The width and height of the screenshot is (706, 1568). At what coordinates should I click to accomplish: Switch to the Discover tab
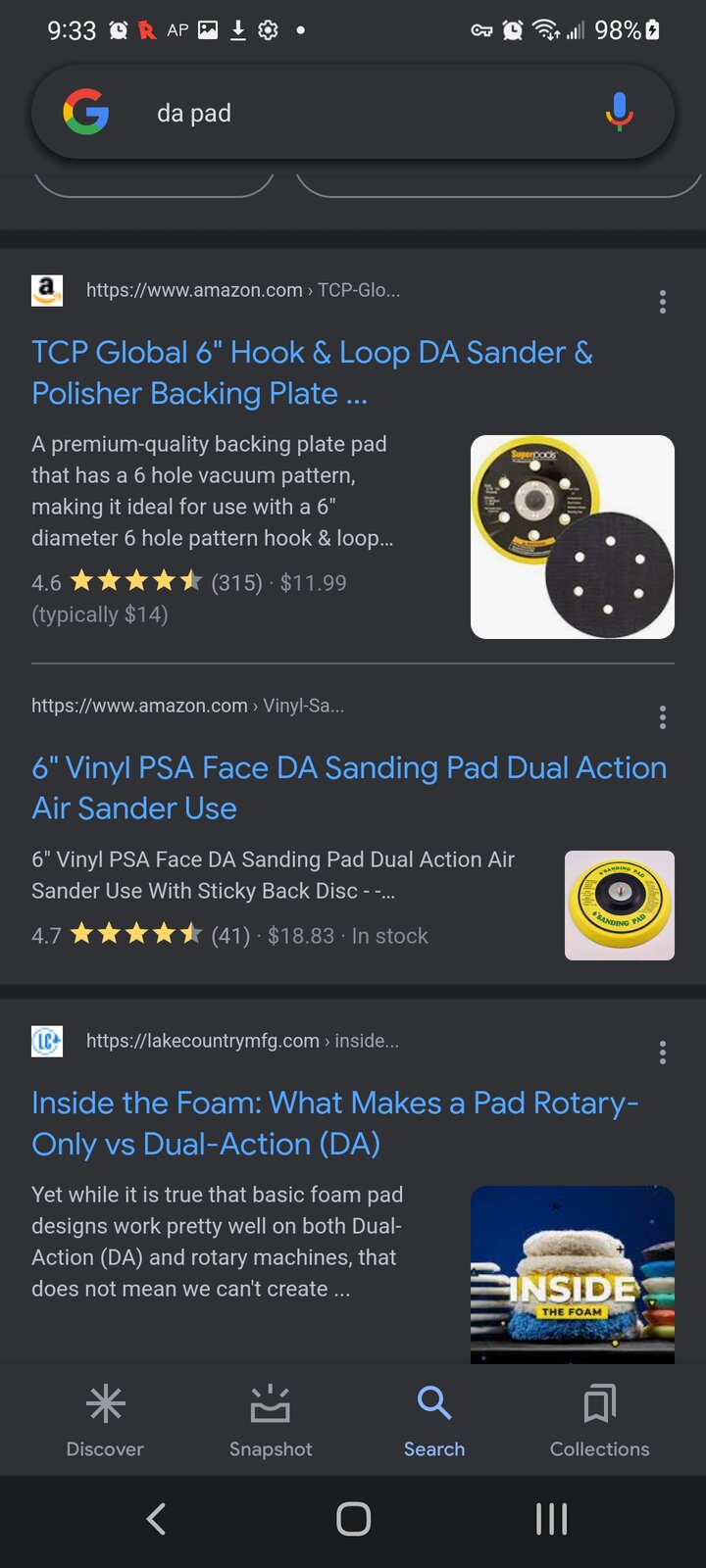105,1421
